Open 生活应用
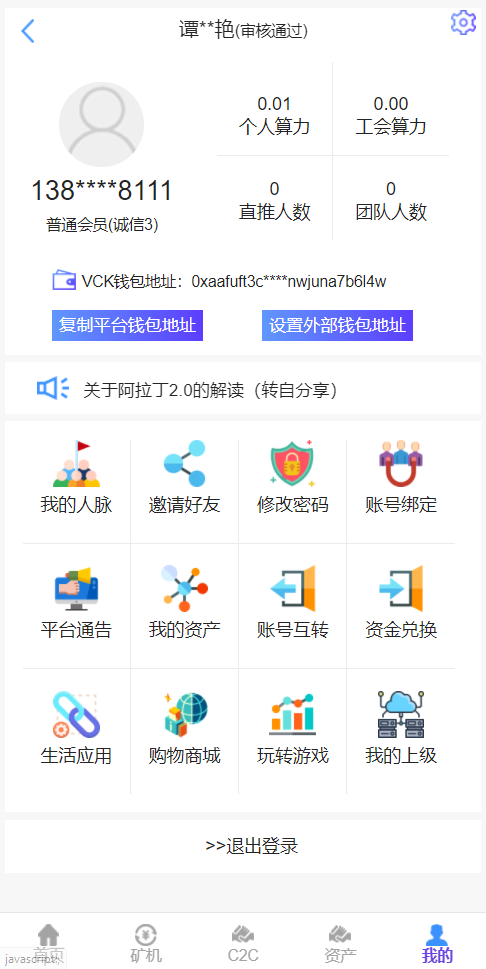Image resolution: width=486 pixels, height=969 pixels. click(76, 728)
